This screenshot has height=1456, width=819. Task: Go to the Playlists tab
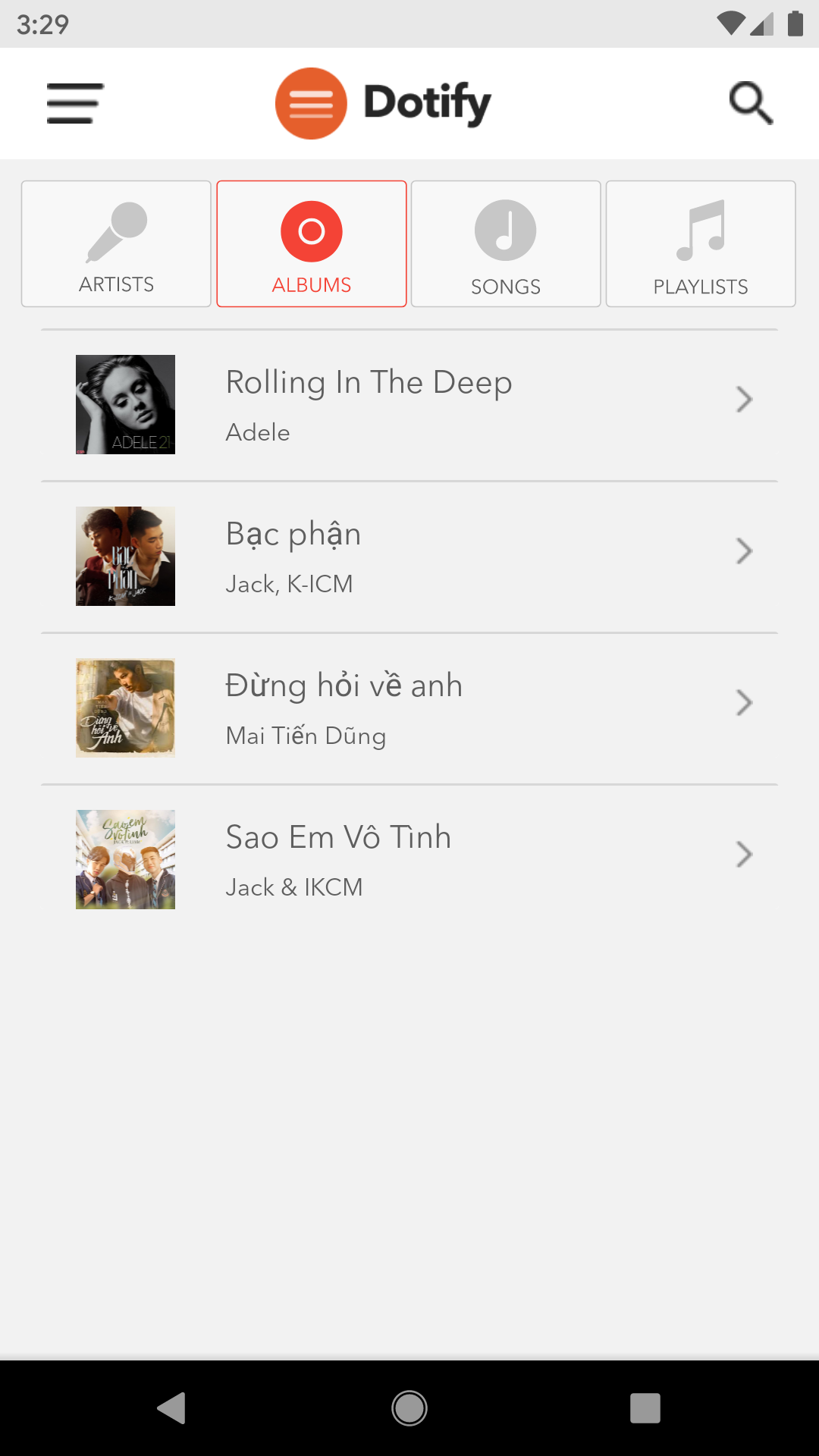pos(701,243)
